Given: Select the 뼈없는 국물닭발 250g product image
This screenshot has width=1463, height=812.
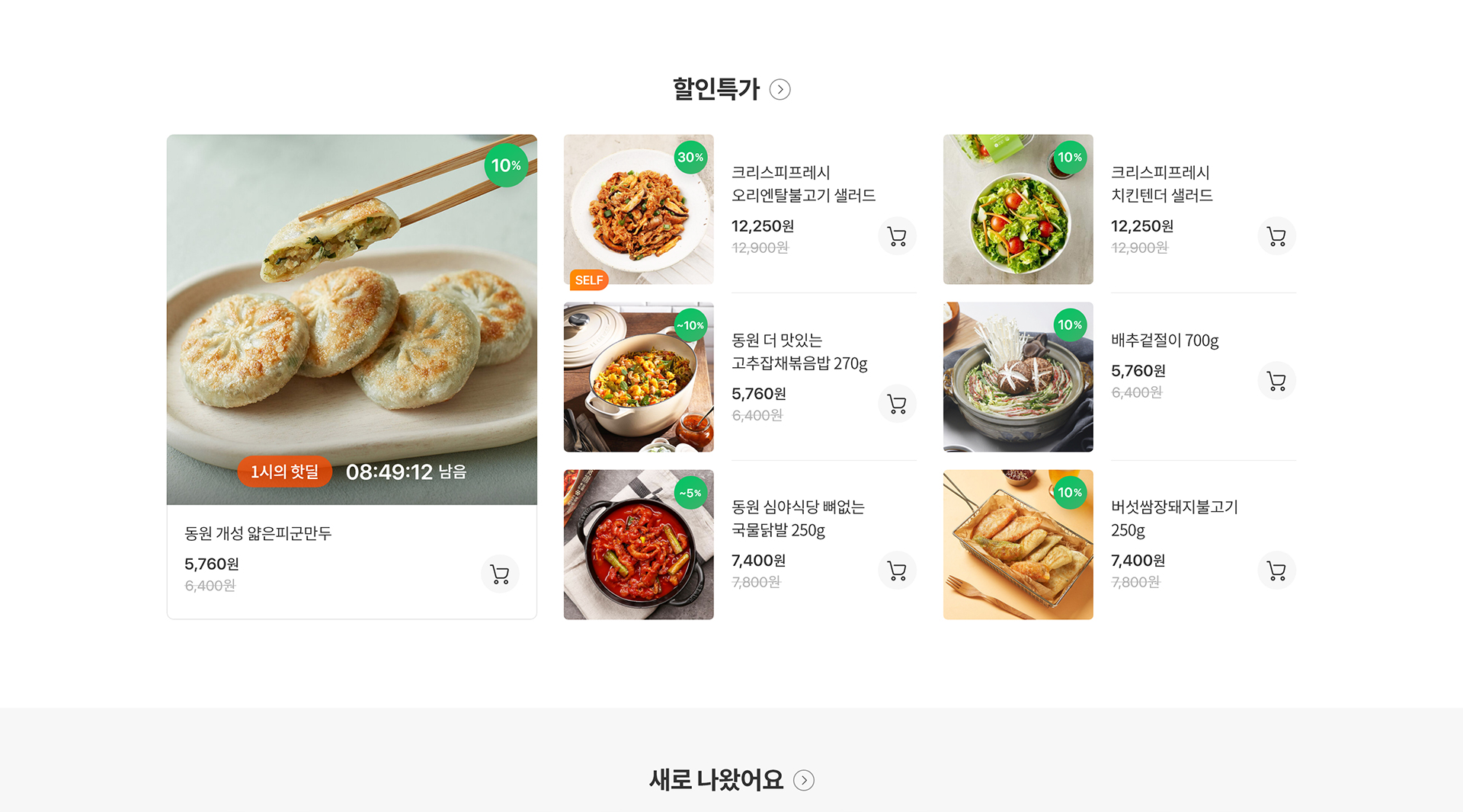Looking at the screenshot, I should coord(639,545).
